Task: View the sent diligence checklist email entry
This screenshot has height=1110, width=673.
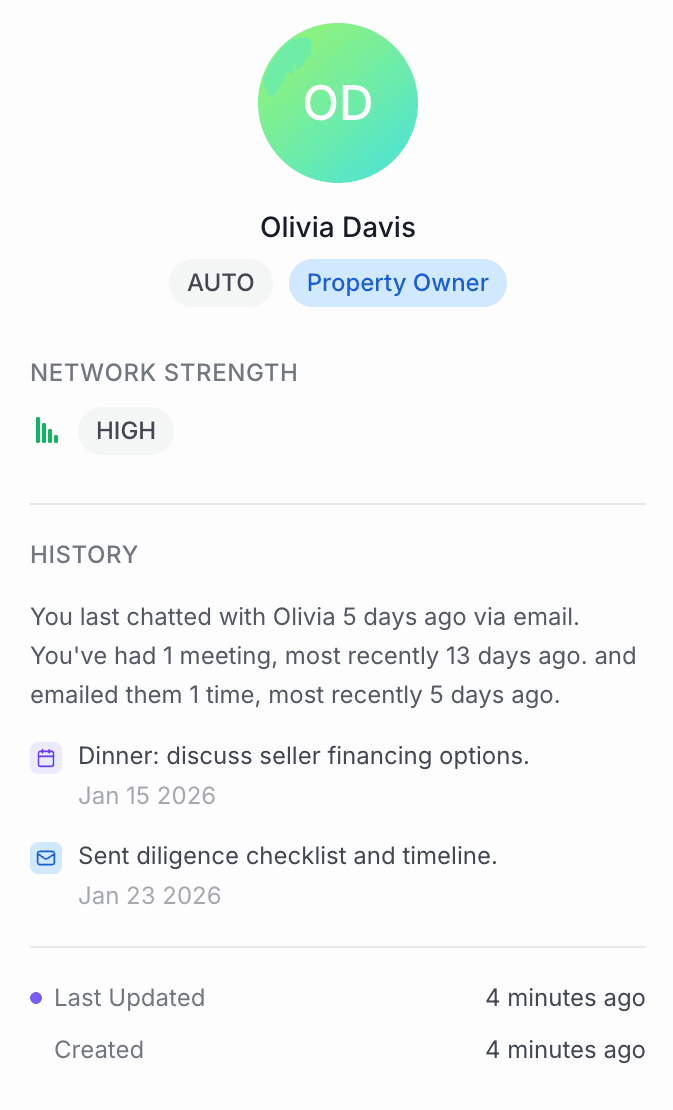Action: pos(287,856)
